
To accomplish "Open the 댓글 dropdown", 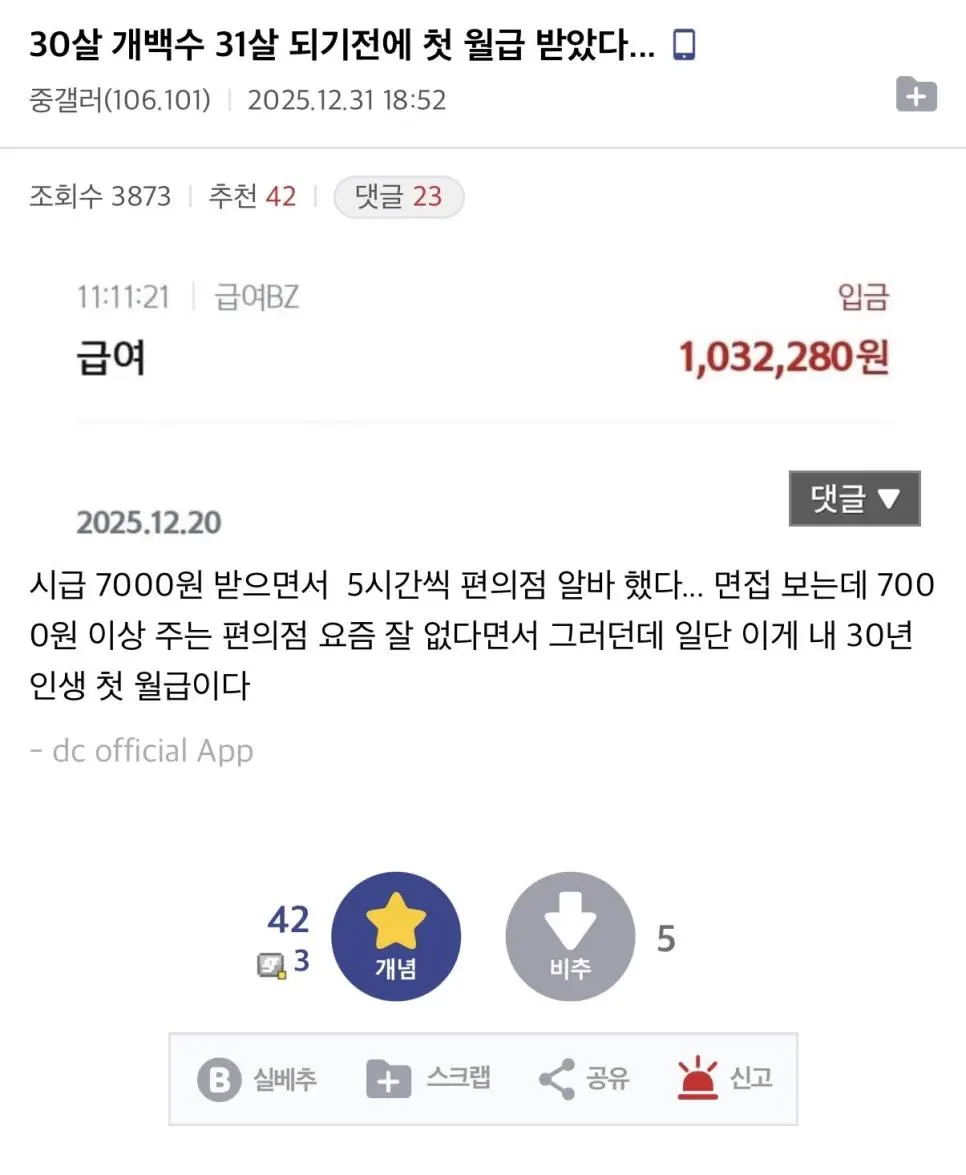I will pyautogui.click(x=854, y=498).
